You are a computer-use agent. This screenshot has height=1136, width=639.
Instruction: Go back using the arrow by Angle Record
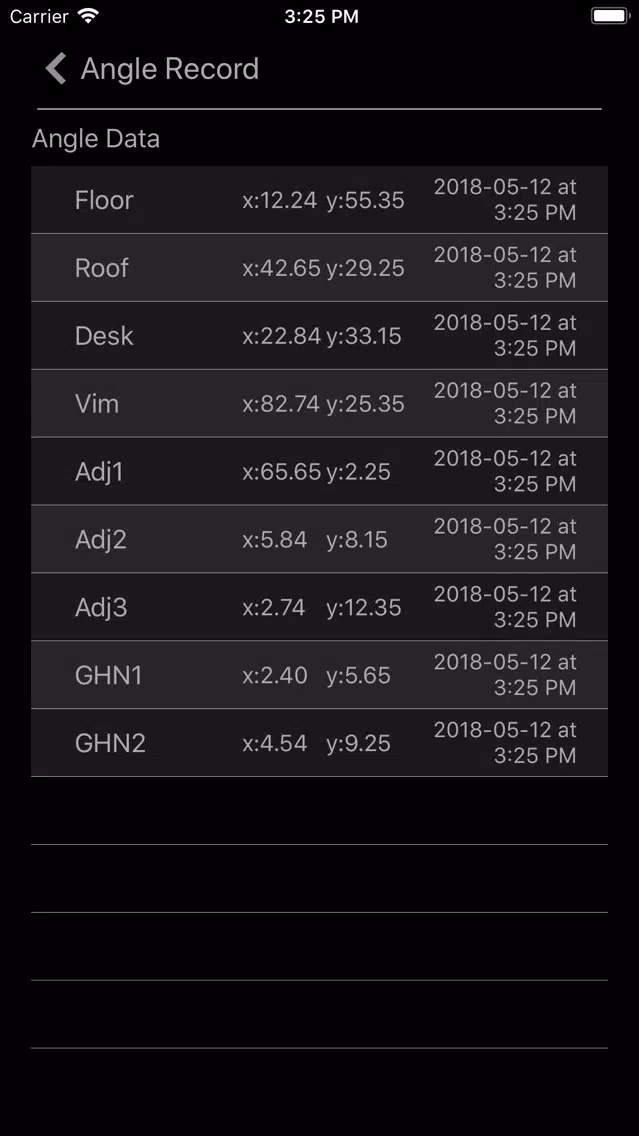point(56,69)
